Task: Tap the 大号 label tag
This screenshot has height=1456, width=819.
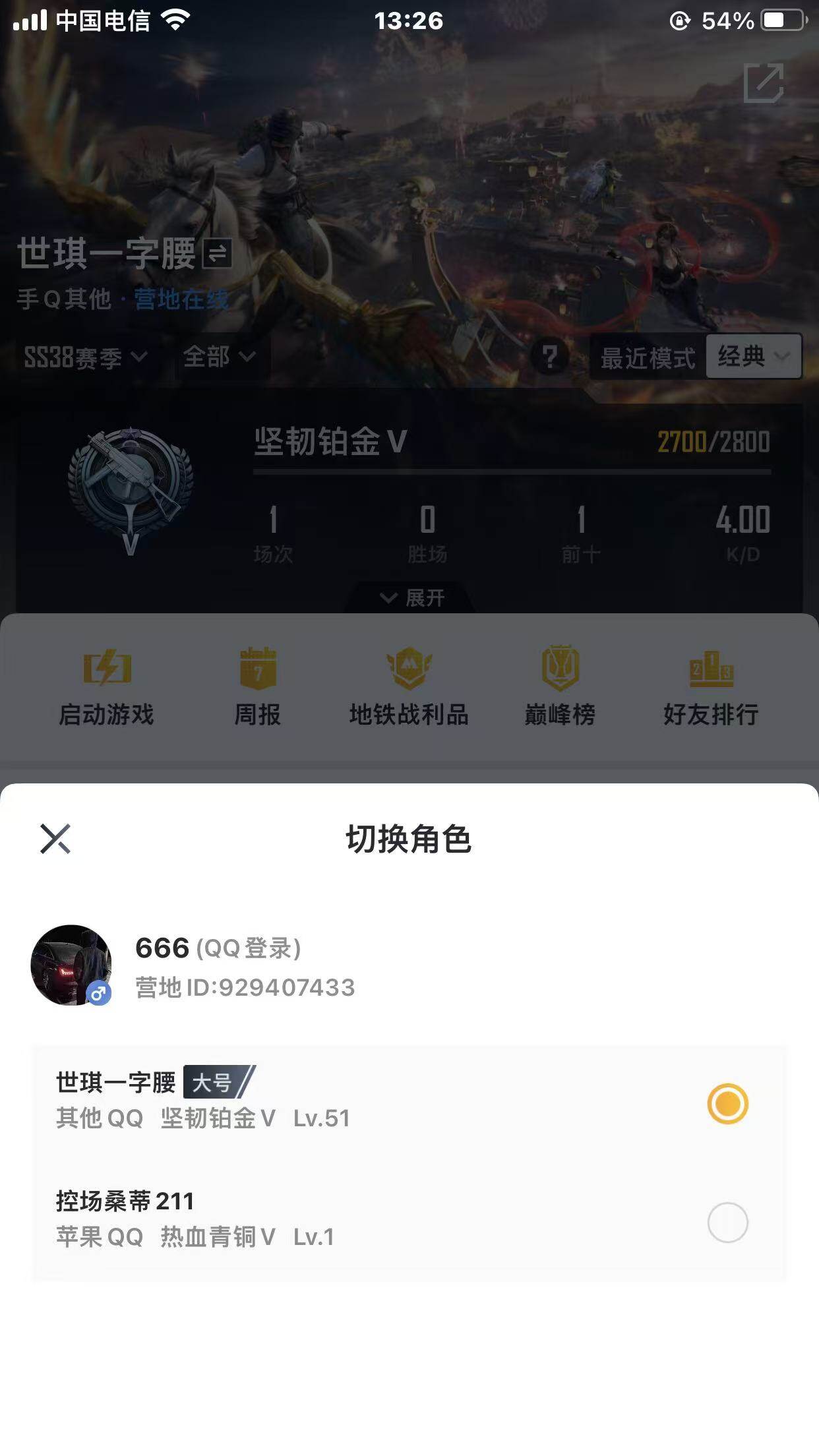Action: [218, 1081]
